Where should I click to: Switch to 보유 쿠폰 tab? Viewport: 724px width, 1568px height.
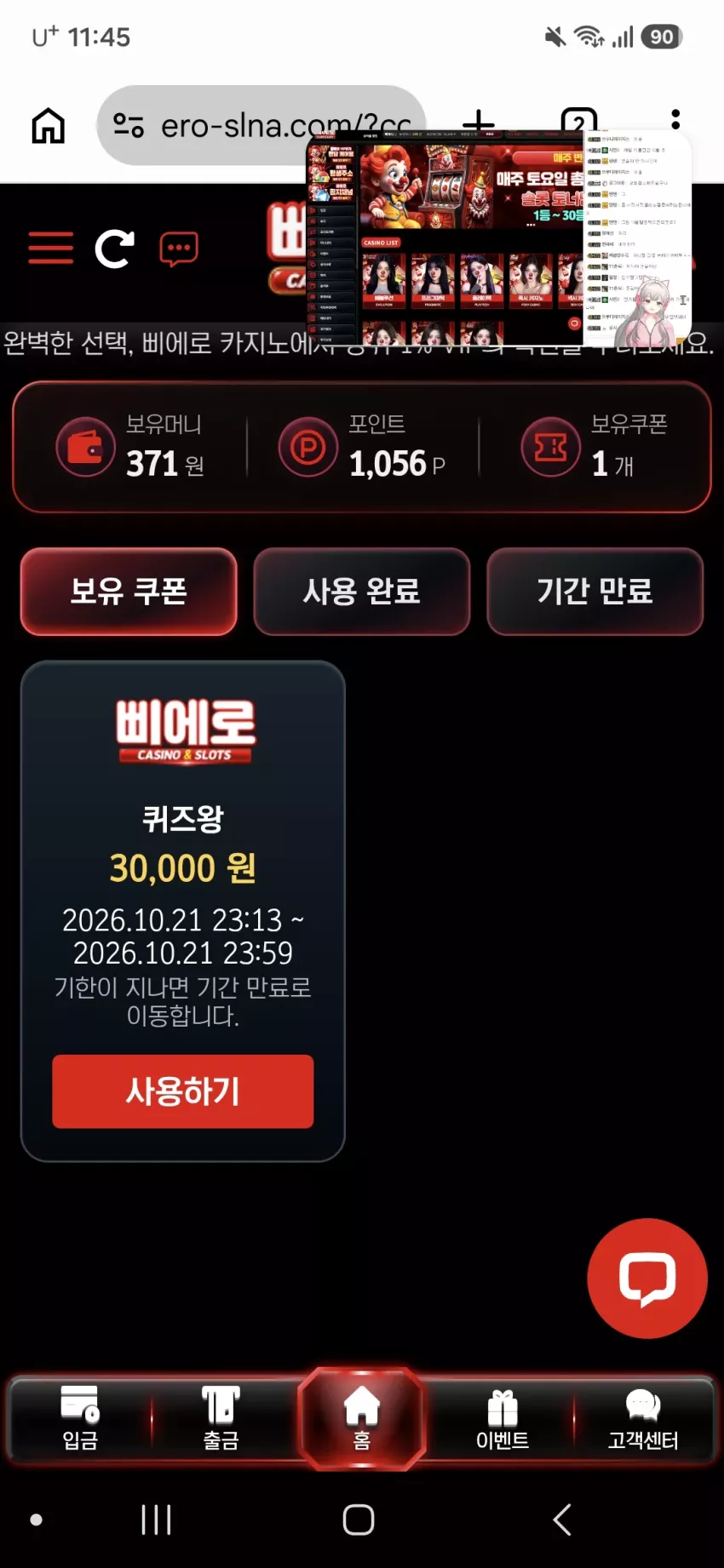pos(129,592)
